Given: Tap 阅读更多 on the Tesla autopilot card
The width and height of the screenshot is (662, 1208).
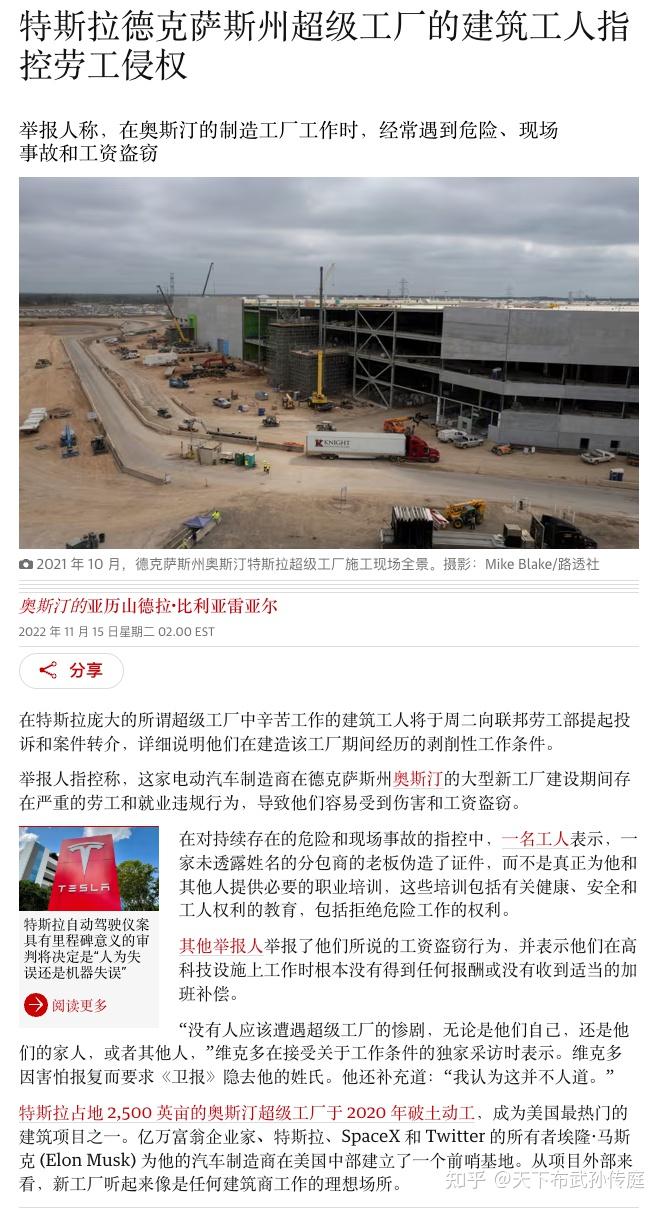Looking at the screenshot, I should [x=67, y=1005].
